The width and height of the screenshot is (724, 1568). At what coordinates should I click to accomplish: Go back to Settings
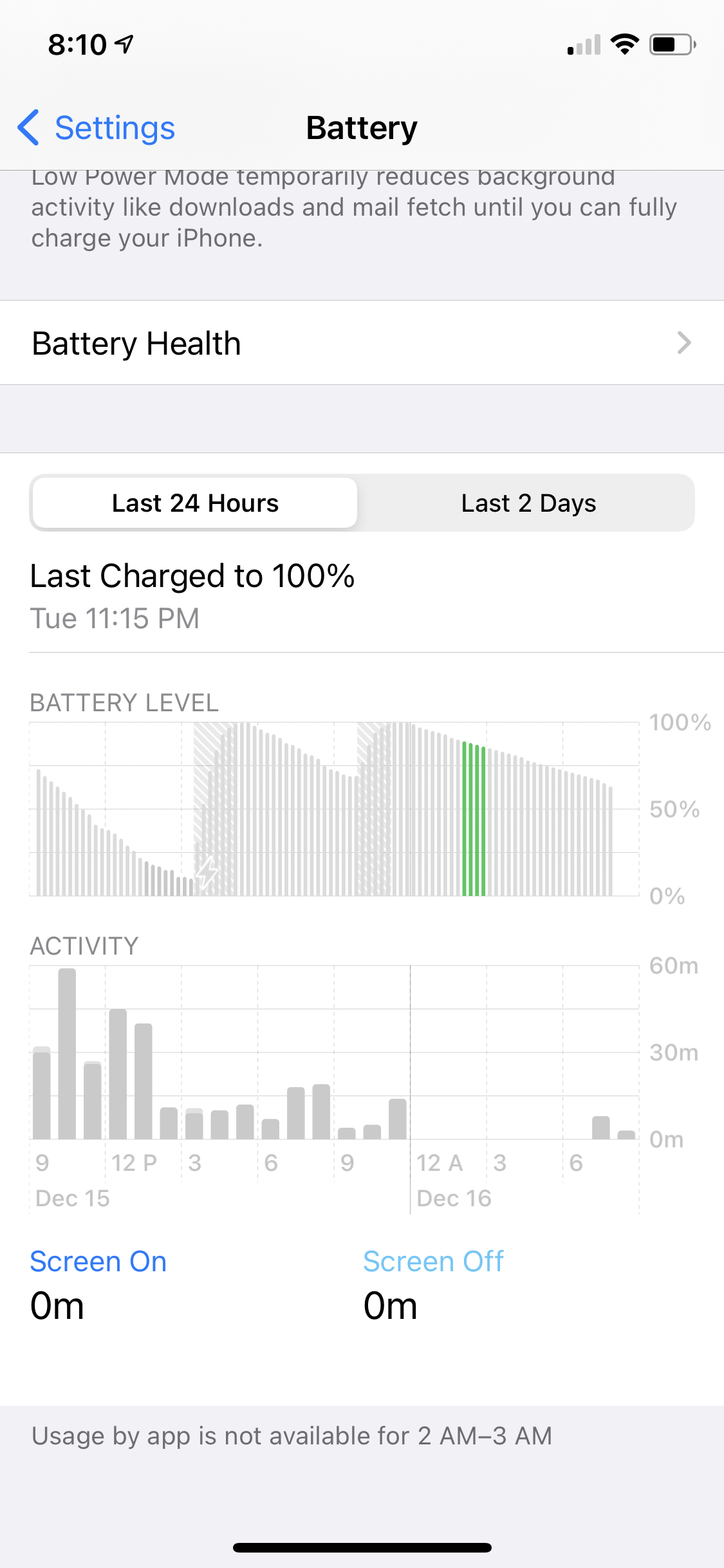(97, 128)
